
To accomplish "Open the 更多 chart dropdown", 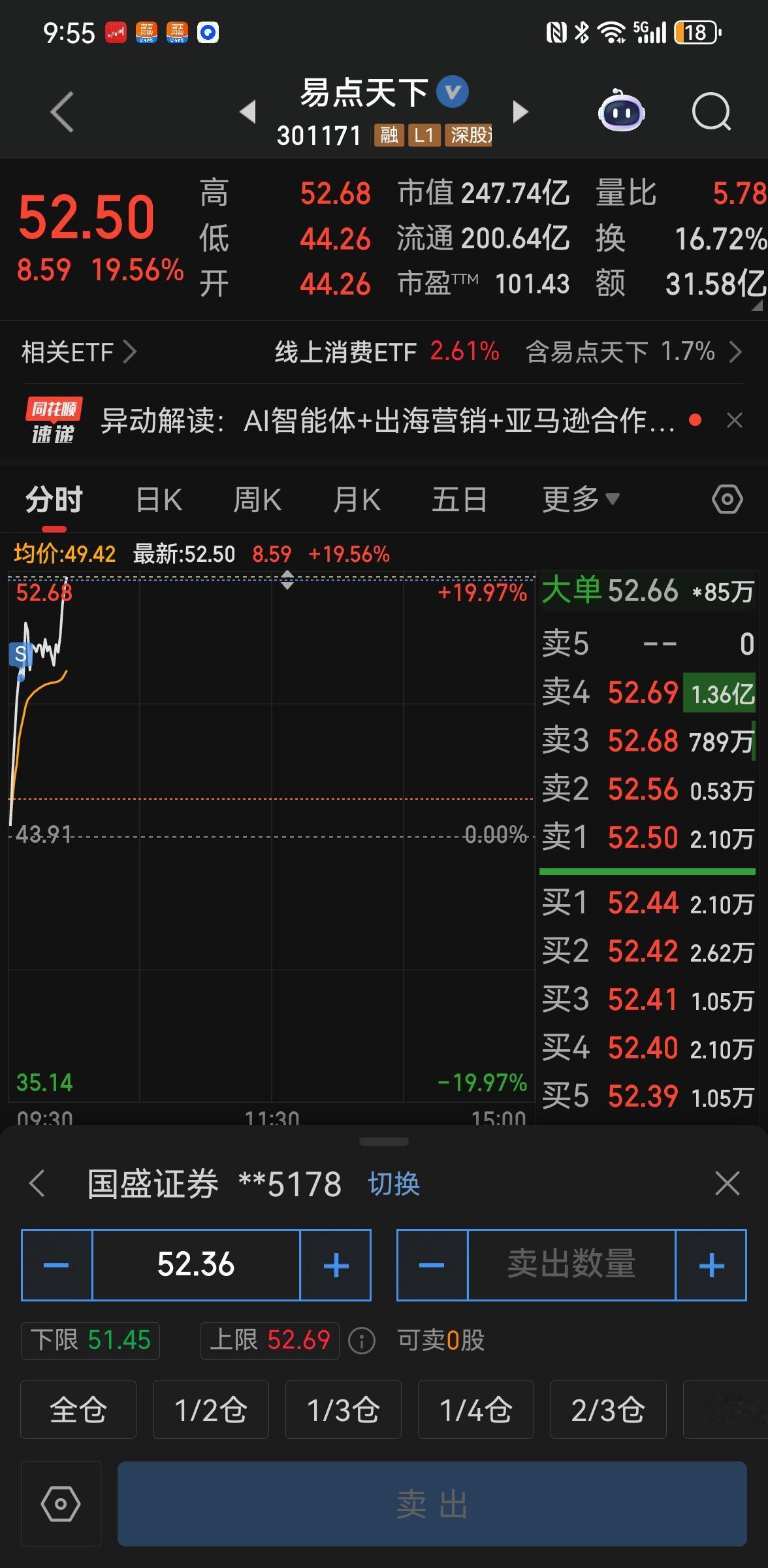I will coord(579,498).
